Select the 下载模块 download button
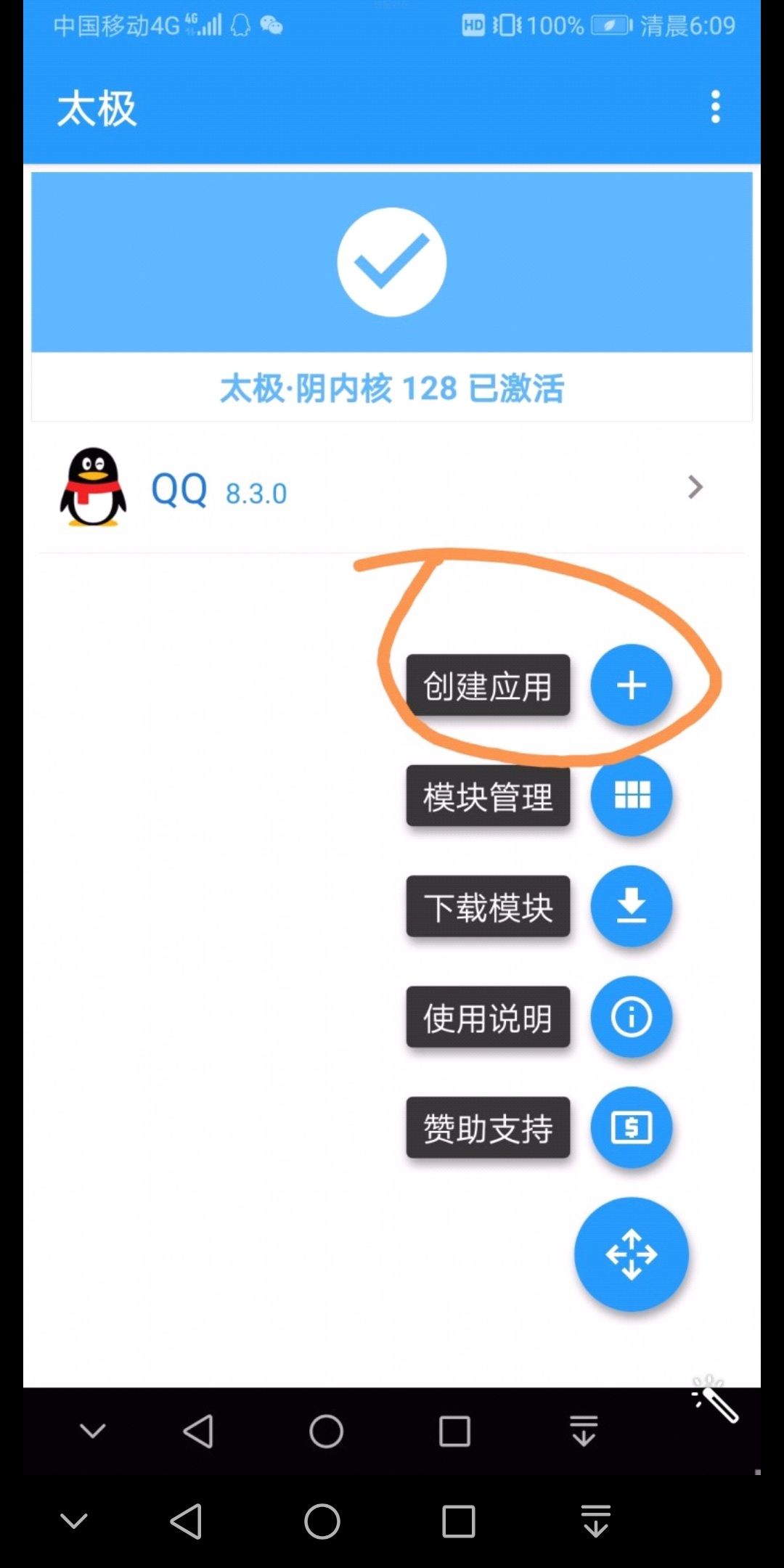 tap(631, 906)
